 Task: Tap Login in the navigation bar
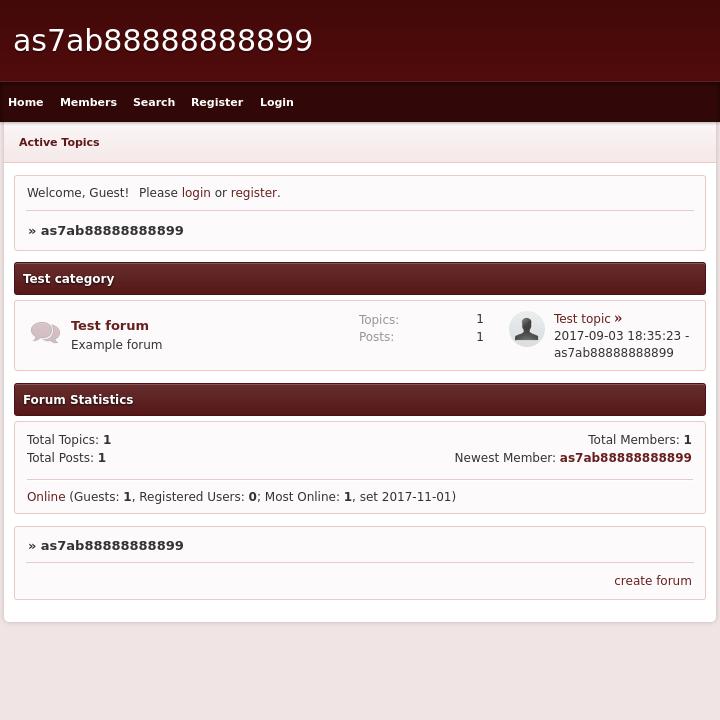tap(277, 102)
